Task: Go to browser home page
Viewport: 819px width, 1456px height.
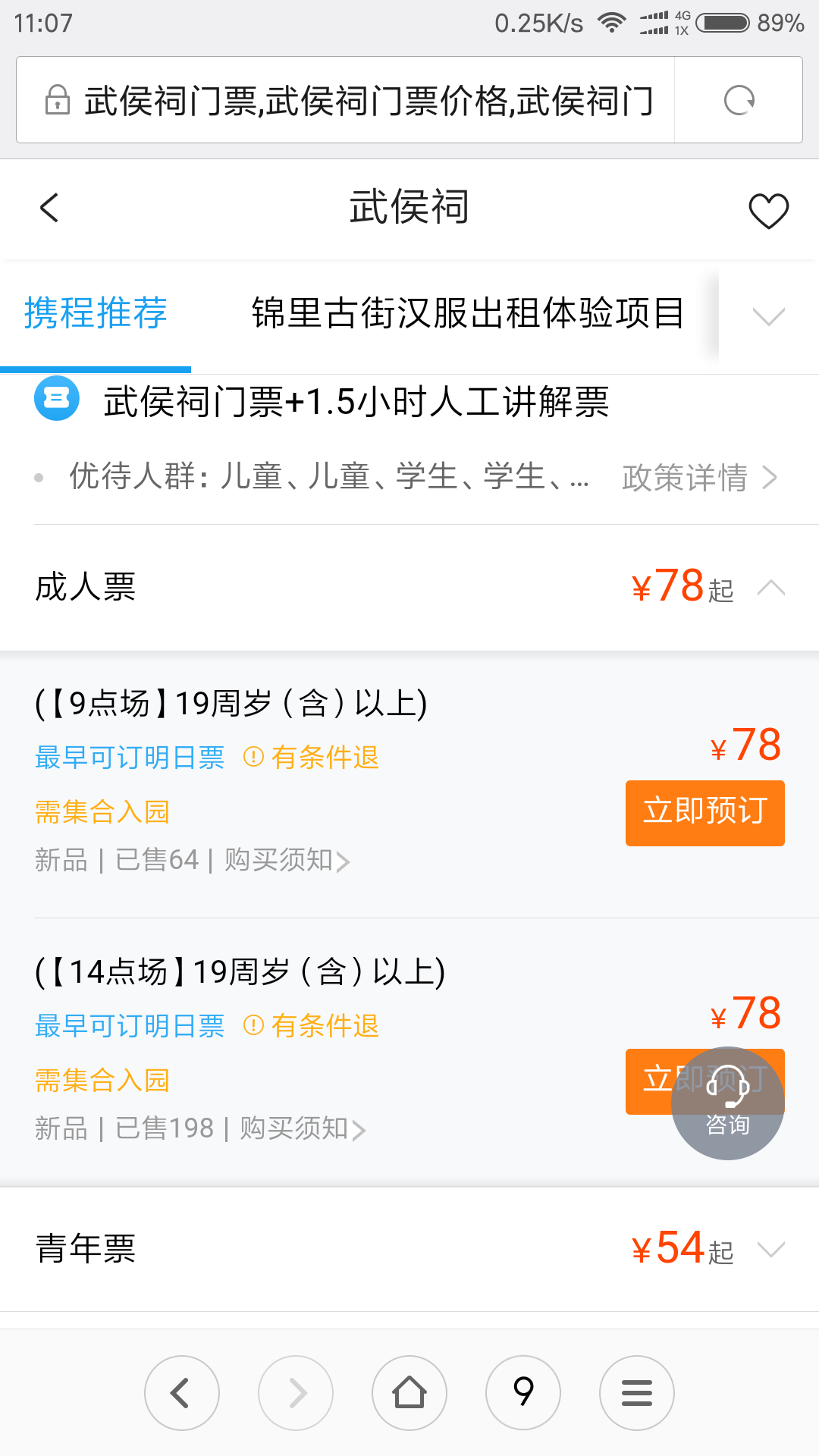Action: click(409, 1392)
